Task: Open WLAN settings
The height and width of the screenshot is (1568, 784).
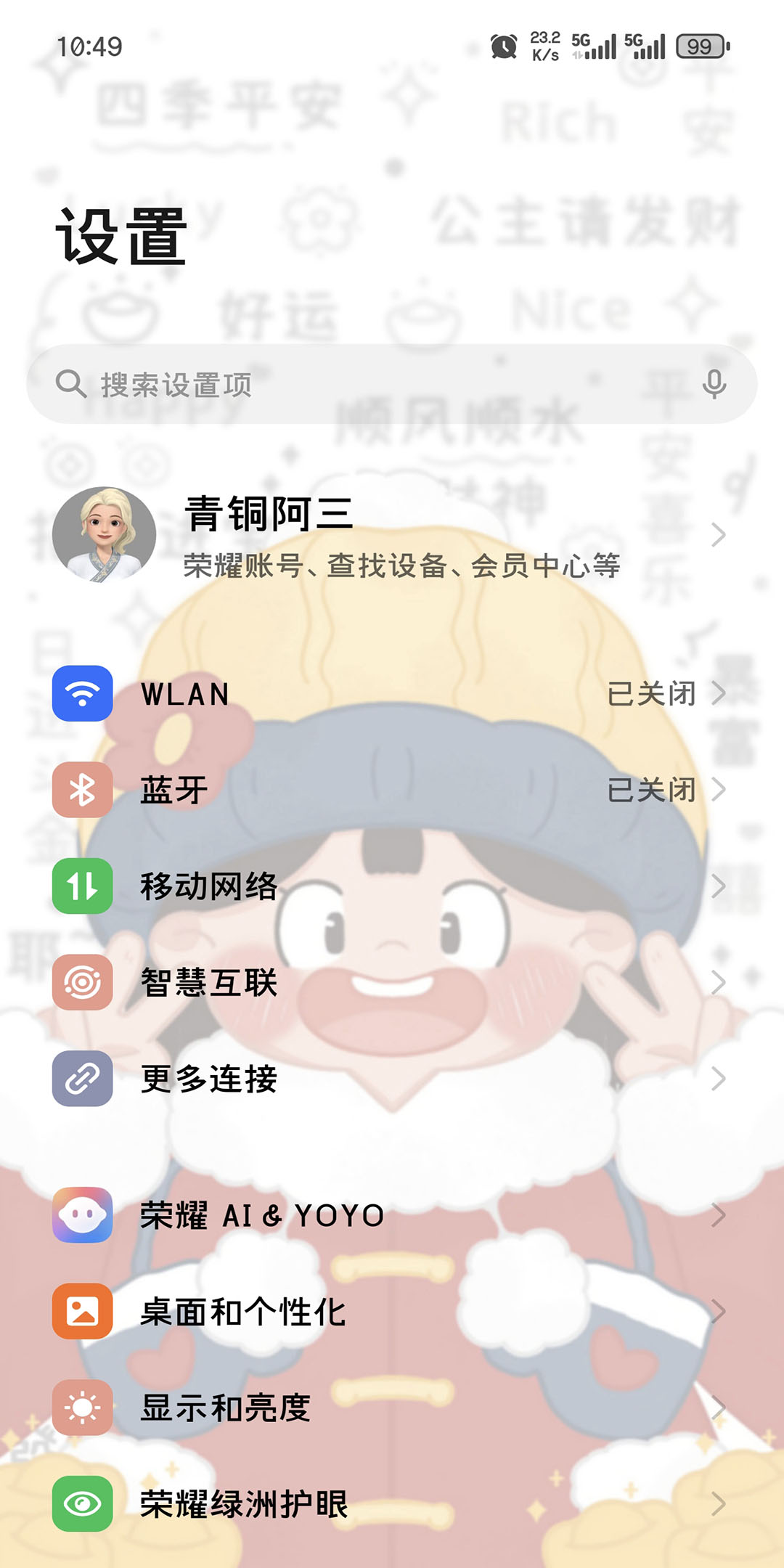Action: click(392, 694)
